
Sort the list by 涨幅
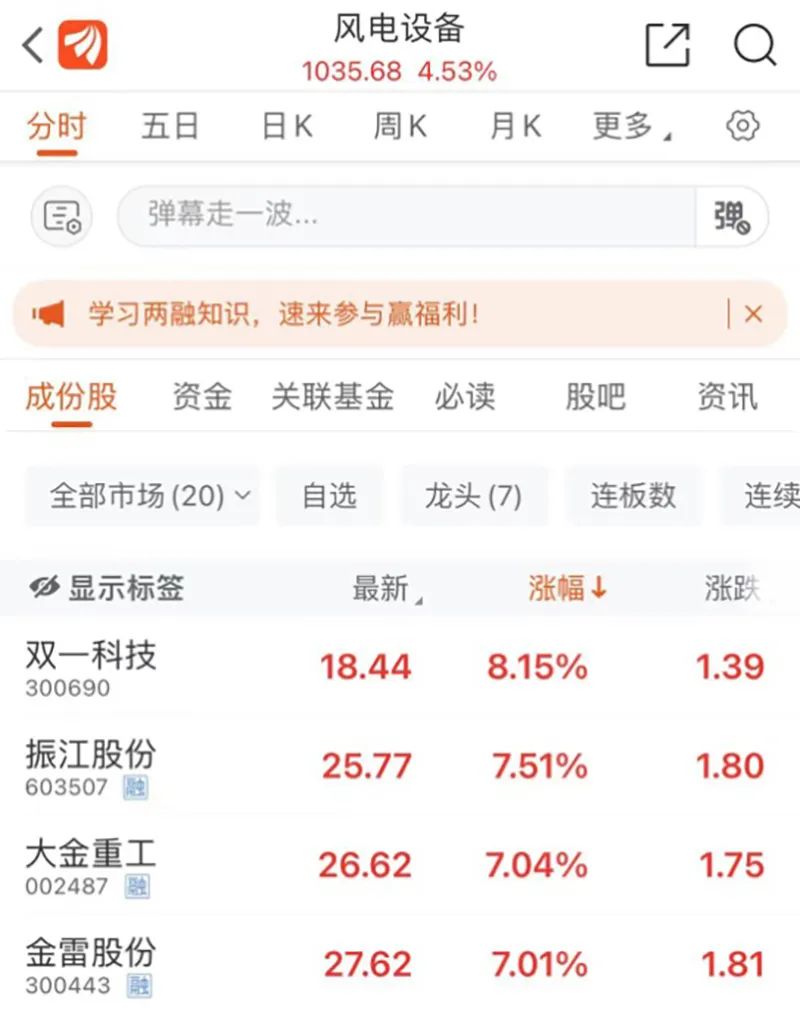(x=567, y=588)
